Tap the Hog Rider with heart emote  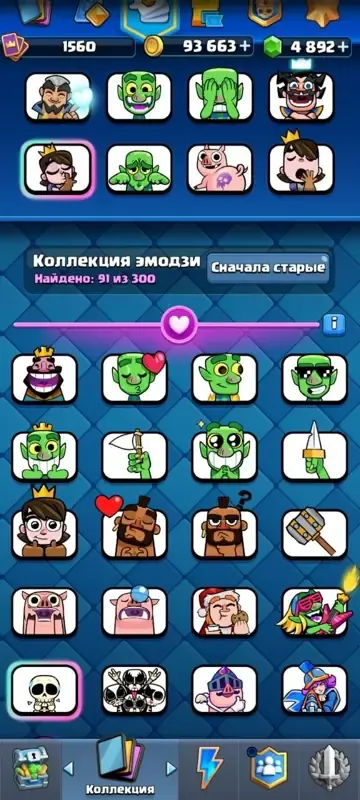(135, 529)
